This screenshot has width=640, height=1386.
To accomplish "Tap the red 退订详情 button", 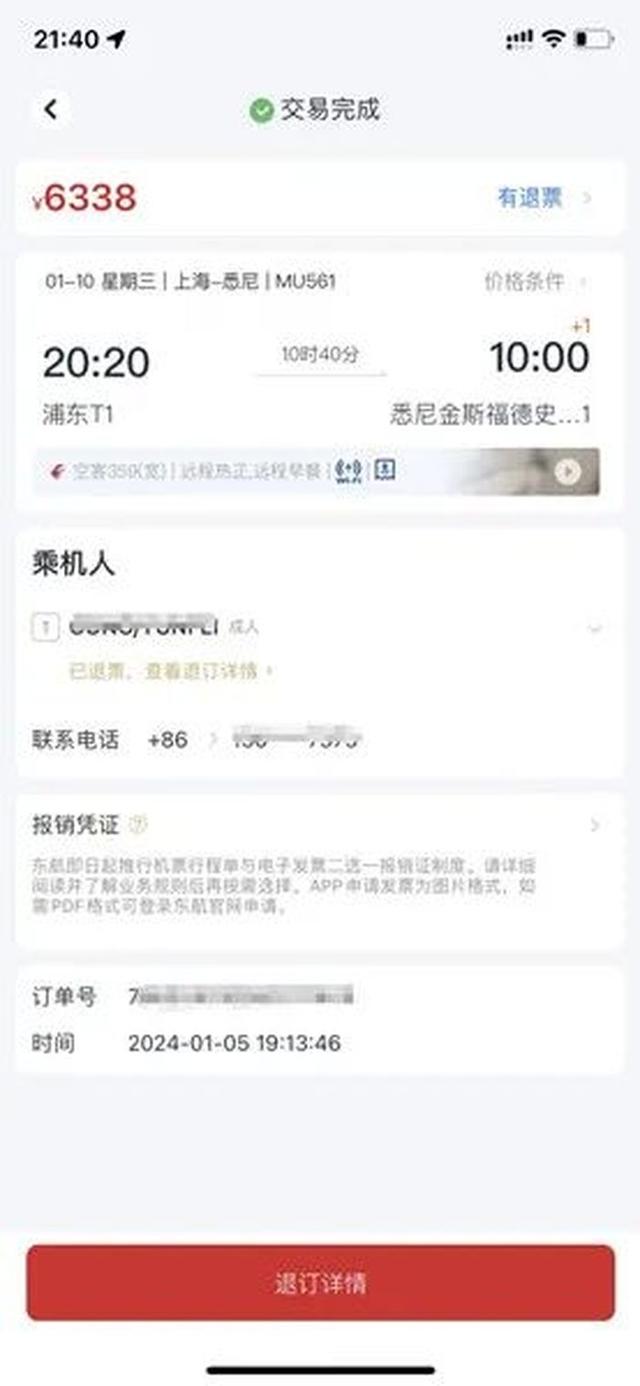I will pos(320,1283).
